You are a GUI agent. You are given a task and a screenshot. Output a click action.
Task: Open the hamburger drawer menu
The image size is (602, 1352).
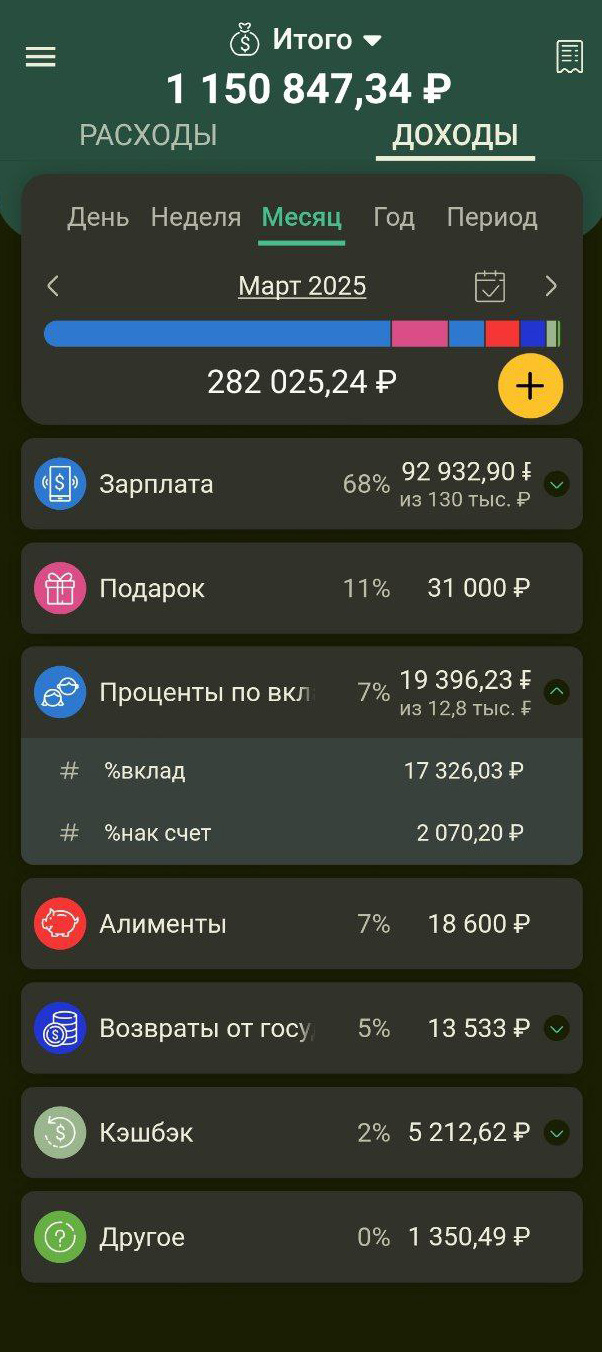(40, 57)
